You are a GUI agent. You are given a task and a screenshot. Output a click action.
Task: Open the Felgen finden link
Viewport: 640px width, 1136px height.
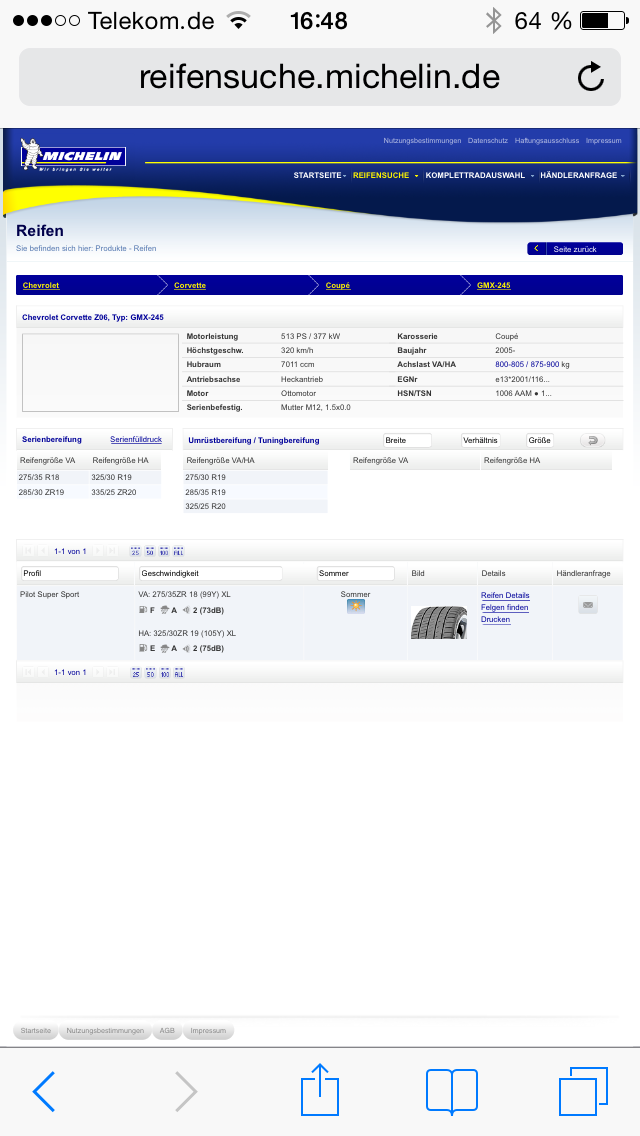coord(505,608)
